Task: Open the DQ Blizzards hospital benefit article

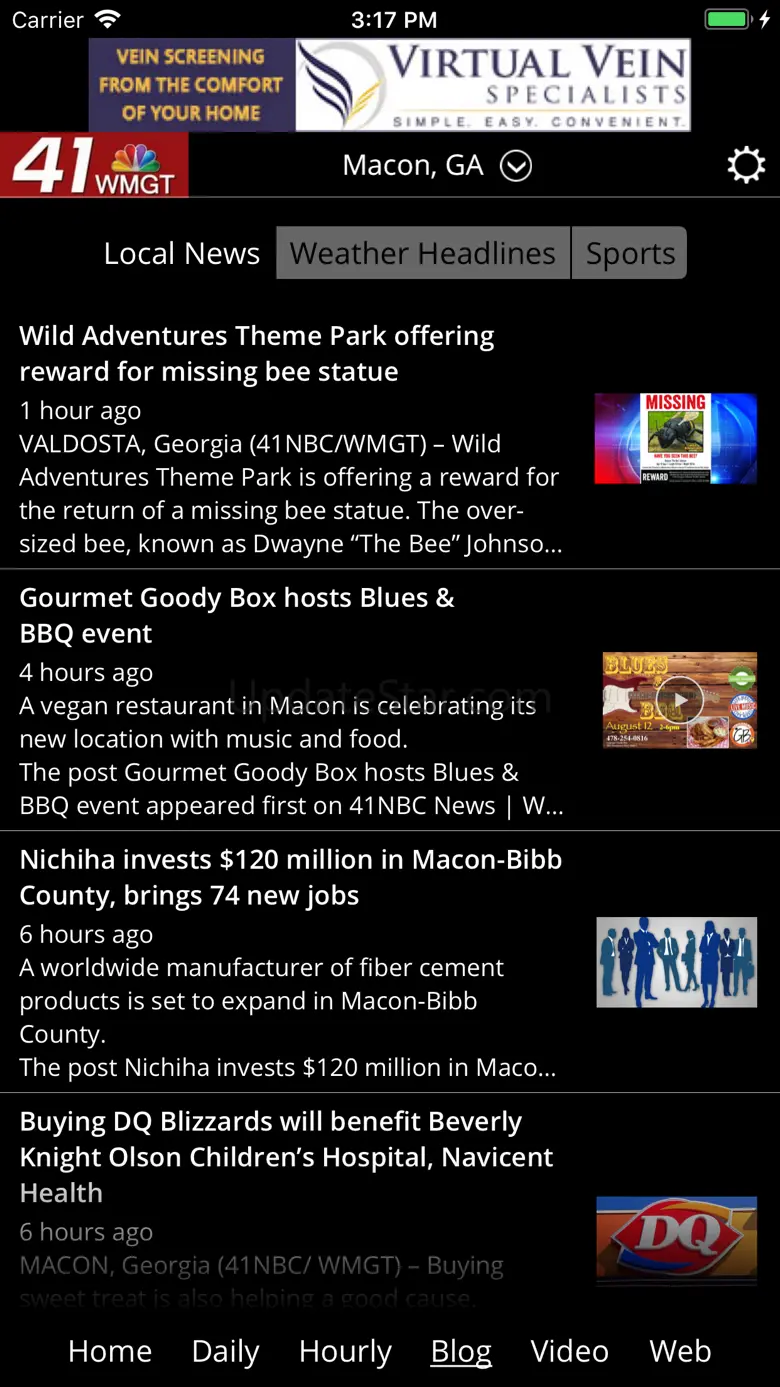Action: (390, 1205)
